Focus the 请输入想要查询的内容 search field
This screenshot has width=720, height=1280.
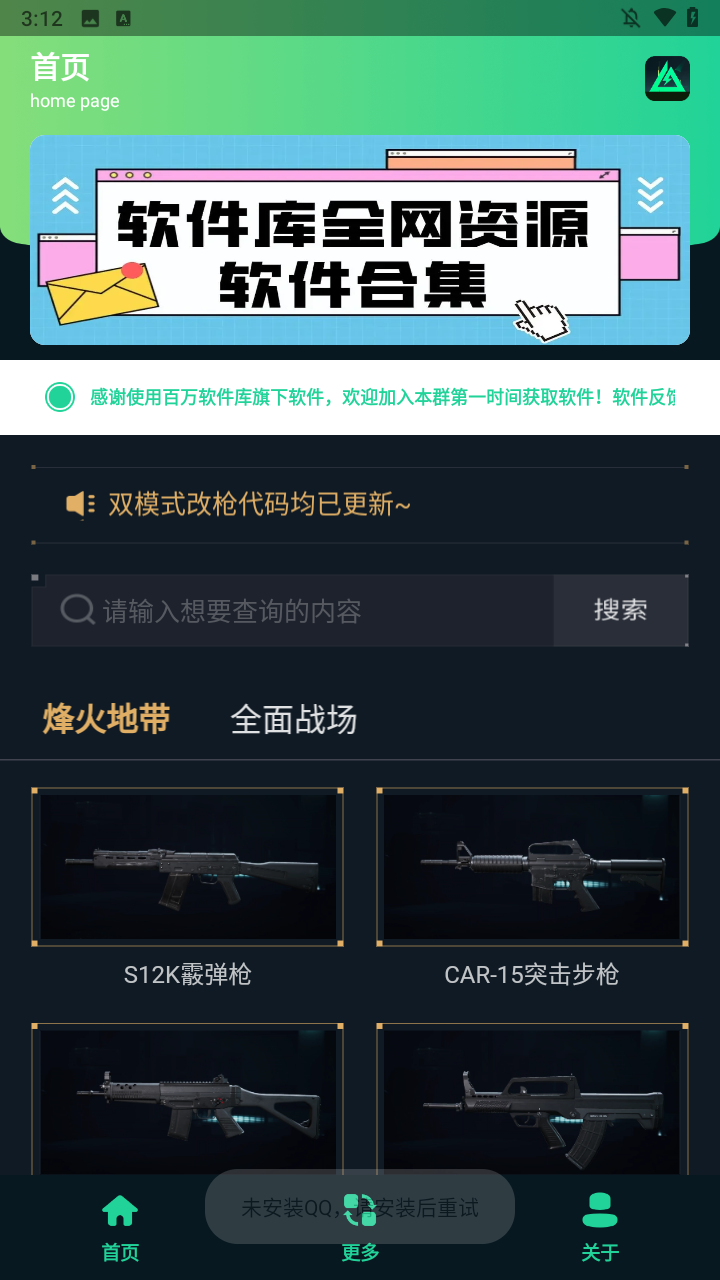(300, 610)
